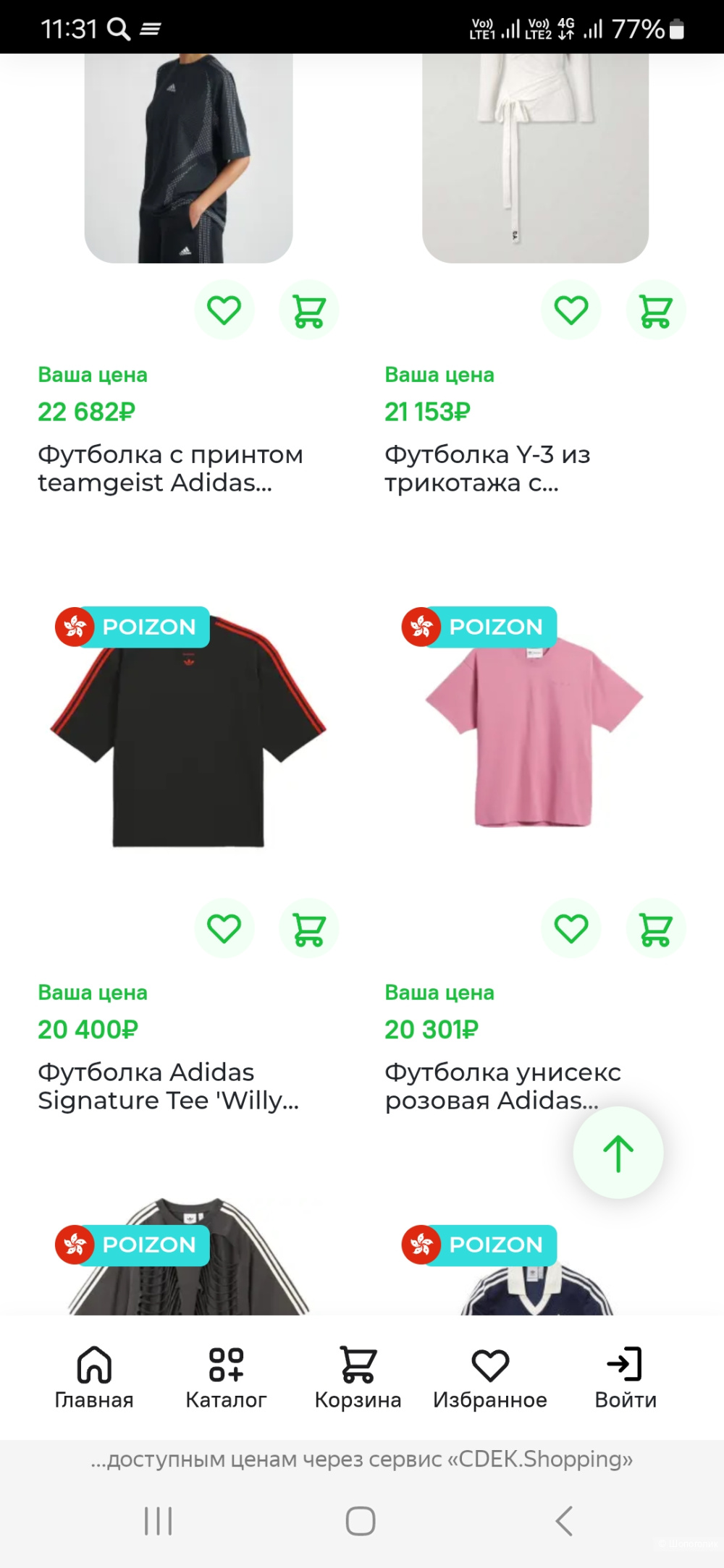Add the teamgeist Adidas t-shirt to cart
The width and height of the screenshot is (724, 1568).
point(308,309)
